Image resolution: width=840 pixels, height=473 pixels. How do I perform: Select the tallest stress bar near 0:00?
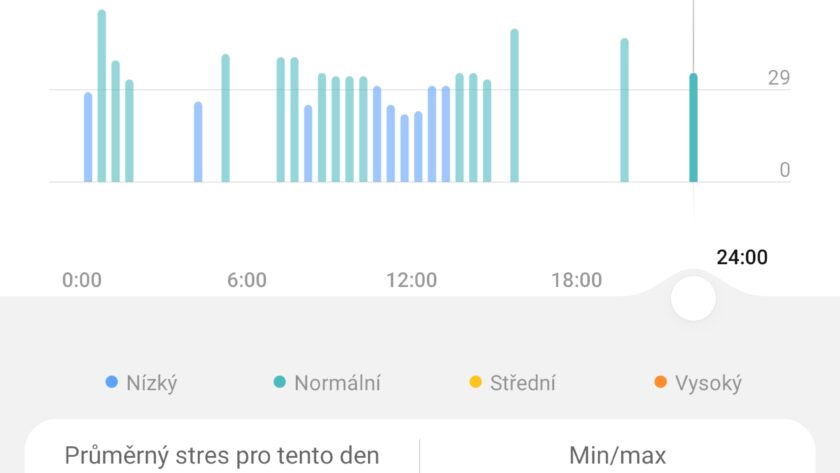point(102,97)
